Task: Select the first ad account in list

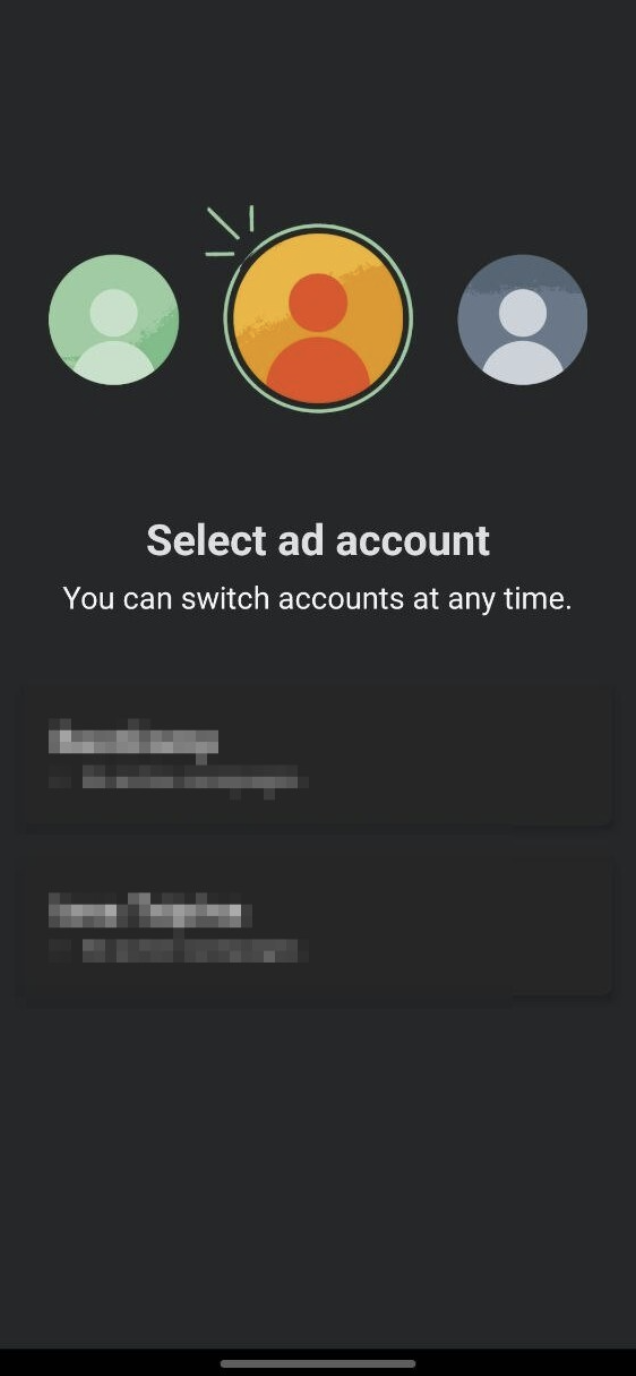Action: tap(316, 757)
